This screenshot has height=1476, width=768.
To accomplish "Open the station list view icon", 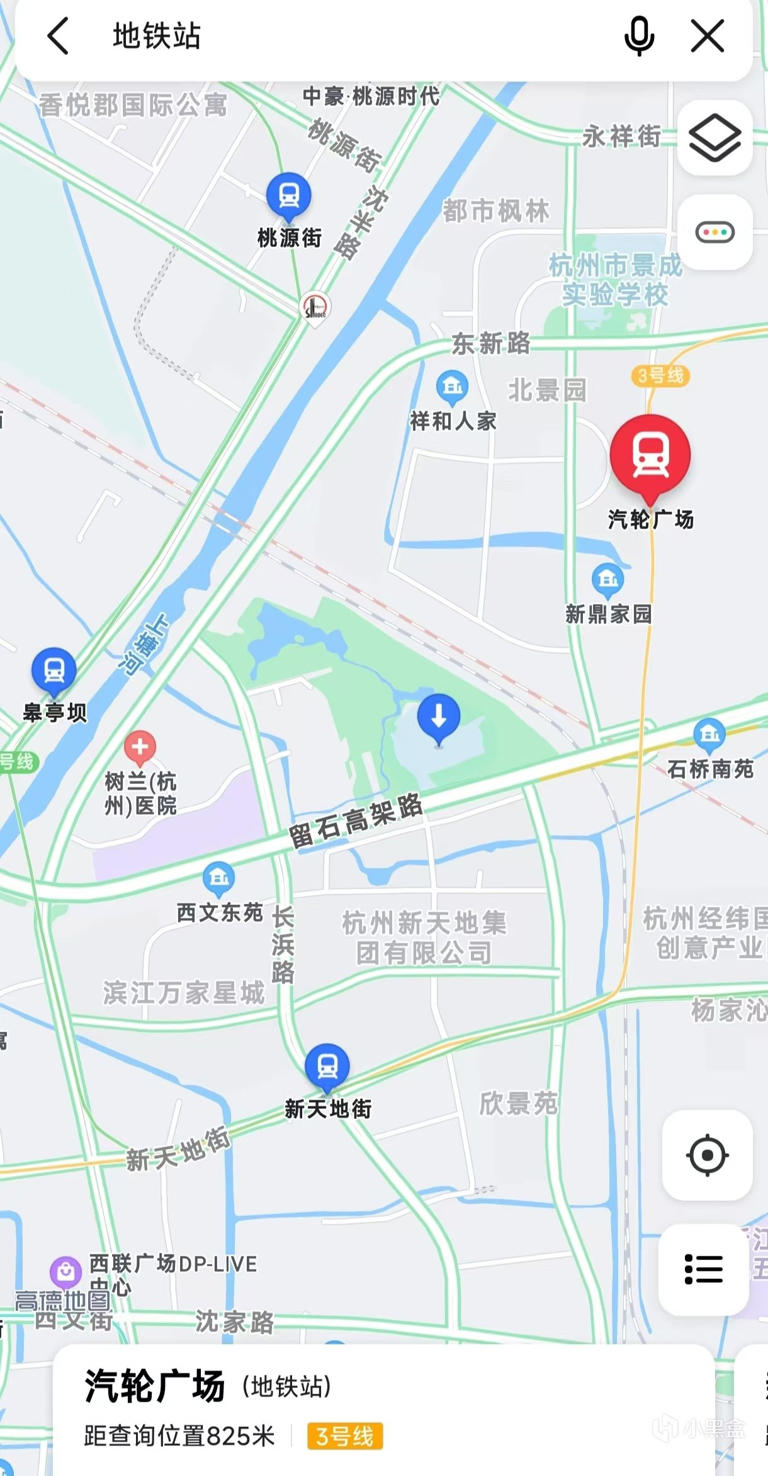I will click(x=703, y=1270).
